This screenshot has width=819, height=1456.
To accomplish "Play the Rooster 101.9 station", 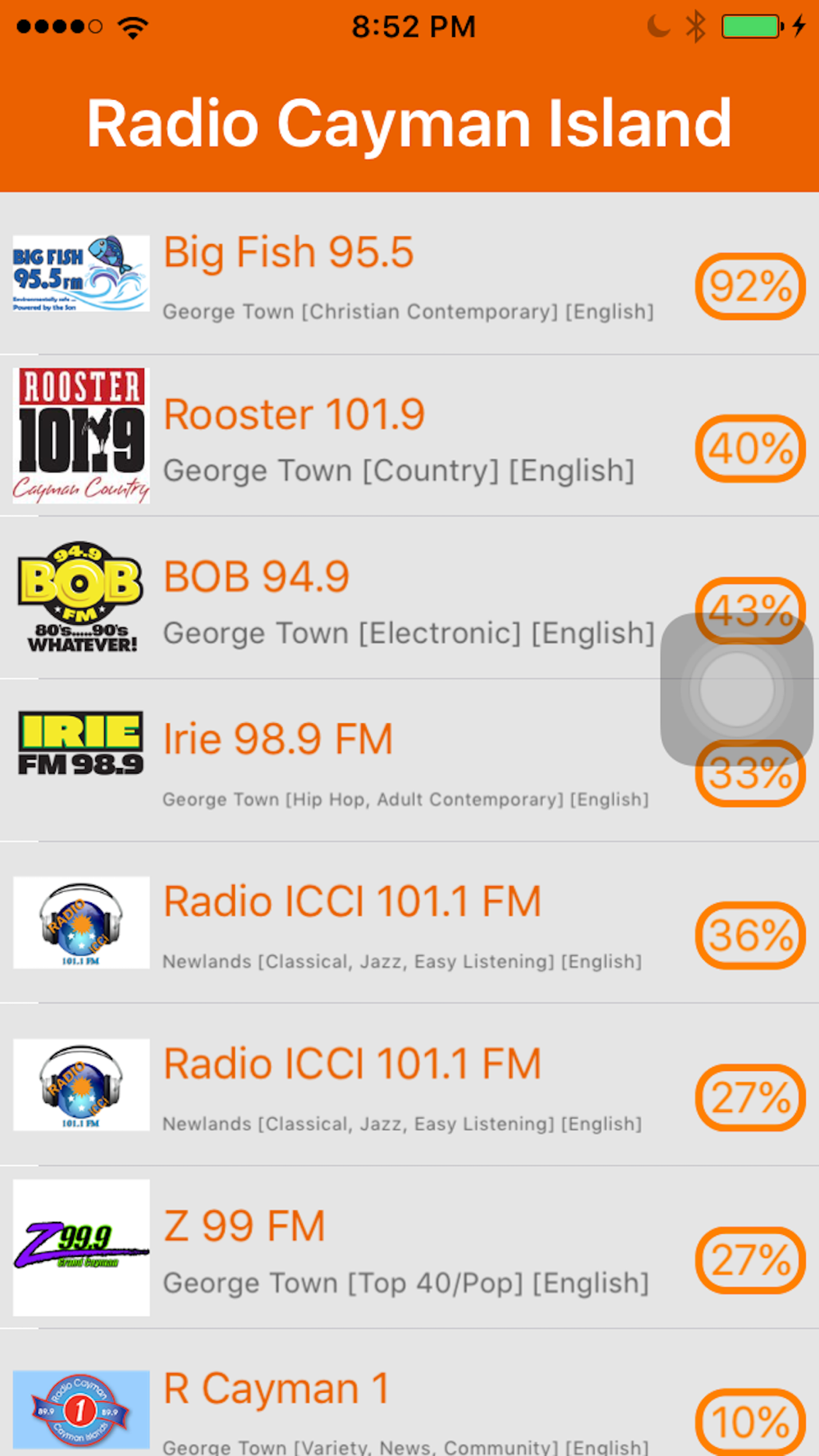I will coord(409,436).
